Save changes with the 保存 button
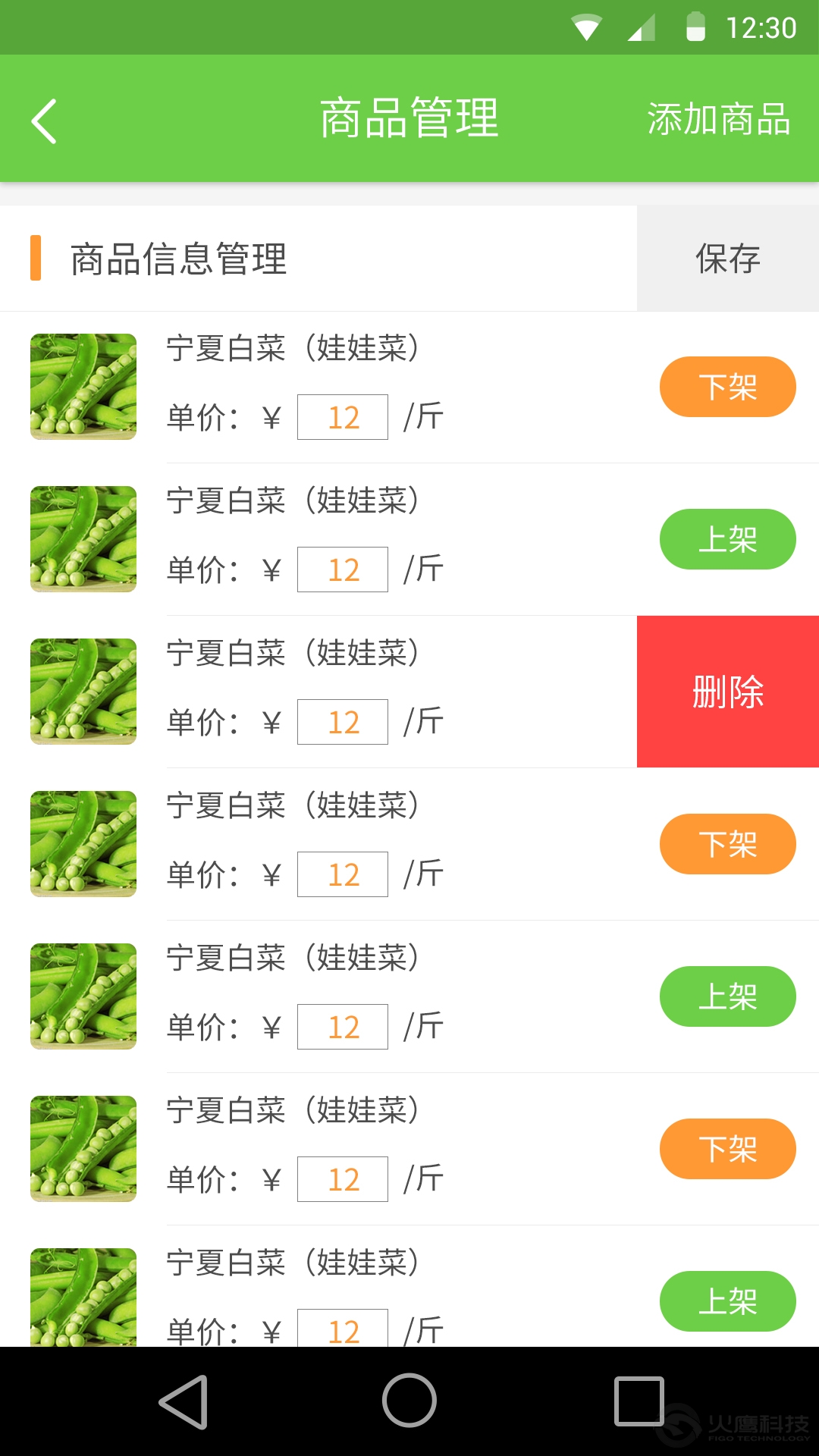Image resolution: width=819 pixels, height=1456 pixels. pyautogui.click(x=727, y=259)
